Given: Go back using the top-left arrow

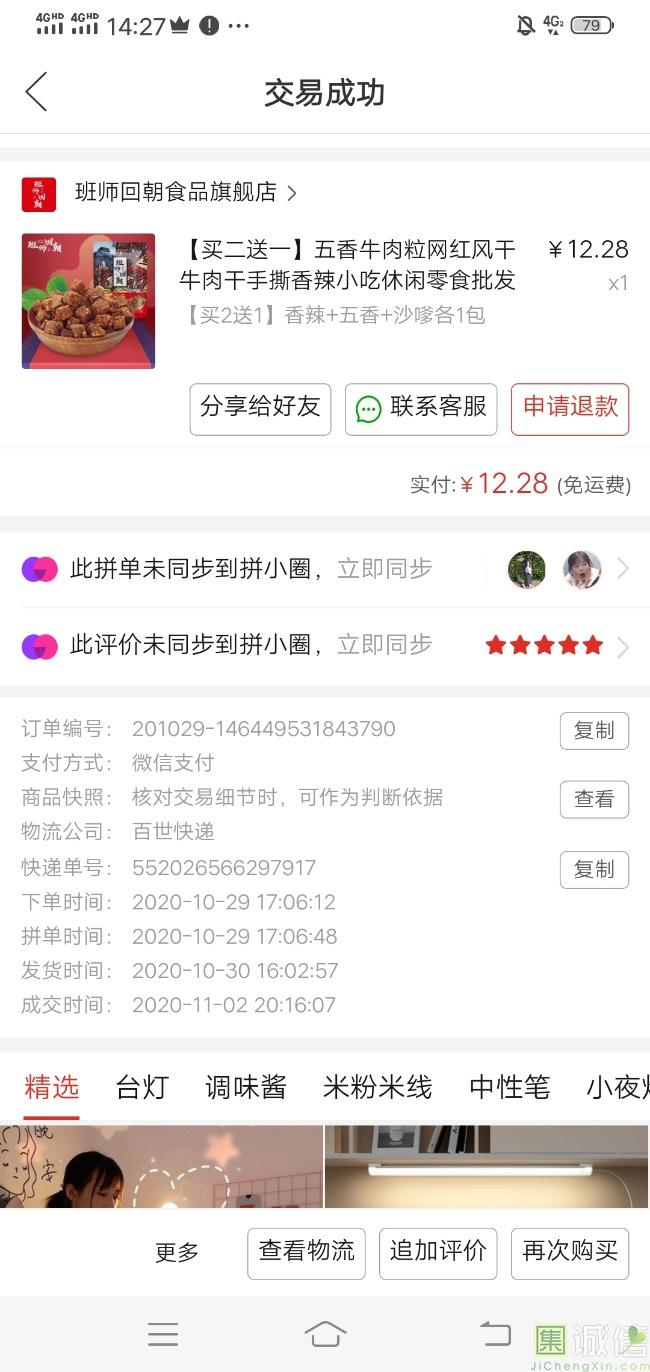Looking at the screenshot, I should pos(37,92).
